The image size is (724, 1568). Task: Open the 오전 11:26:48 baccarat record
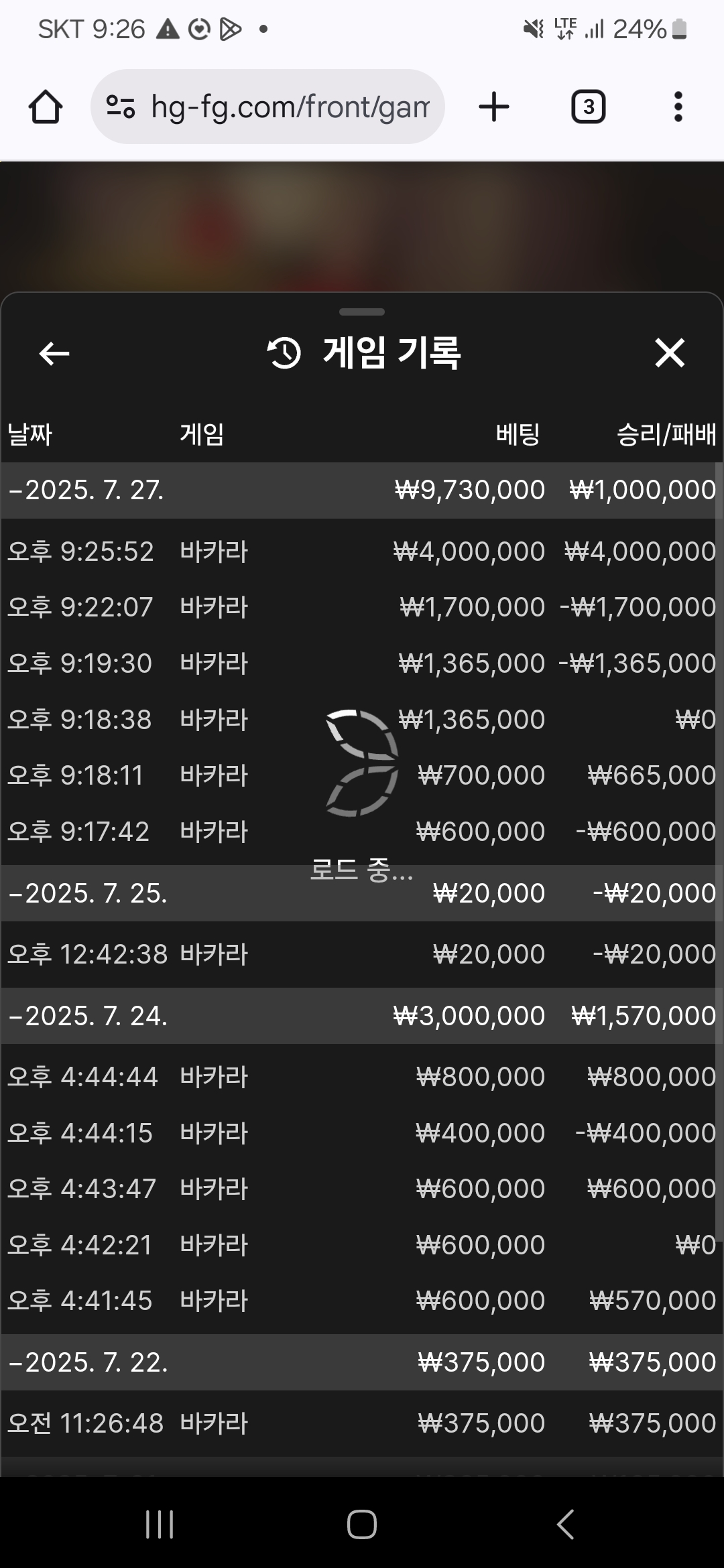point(362,1423)
